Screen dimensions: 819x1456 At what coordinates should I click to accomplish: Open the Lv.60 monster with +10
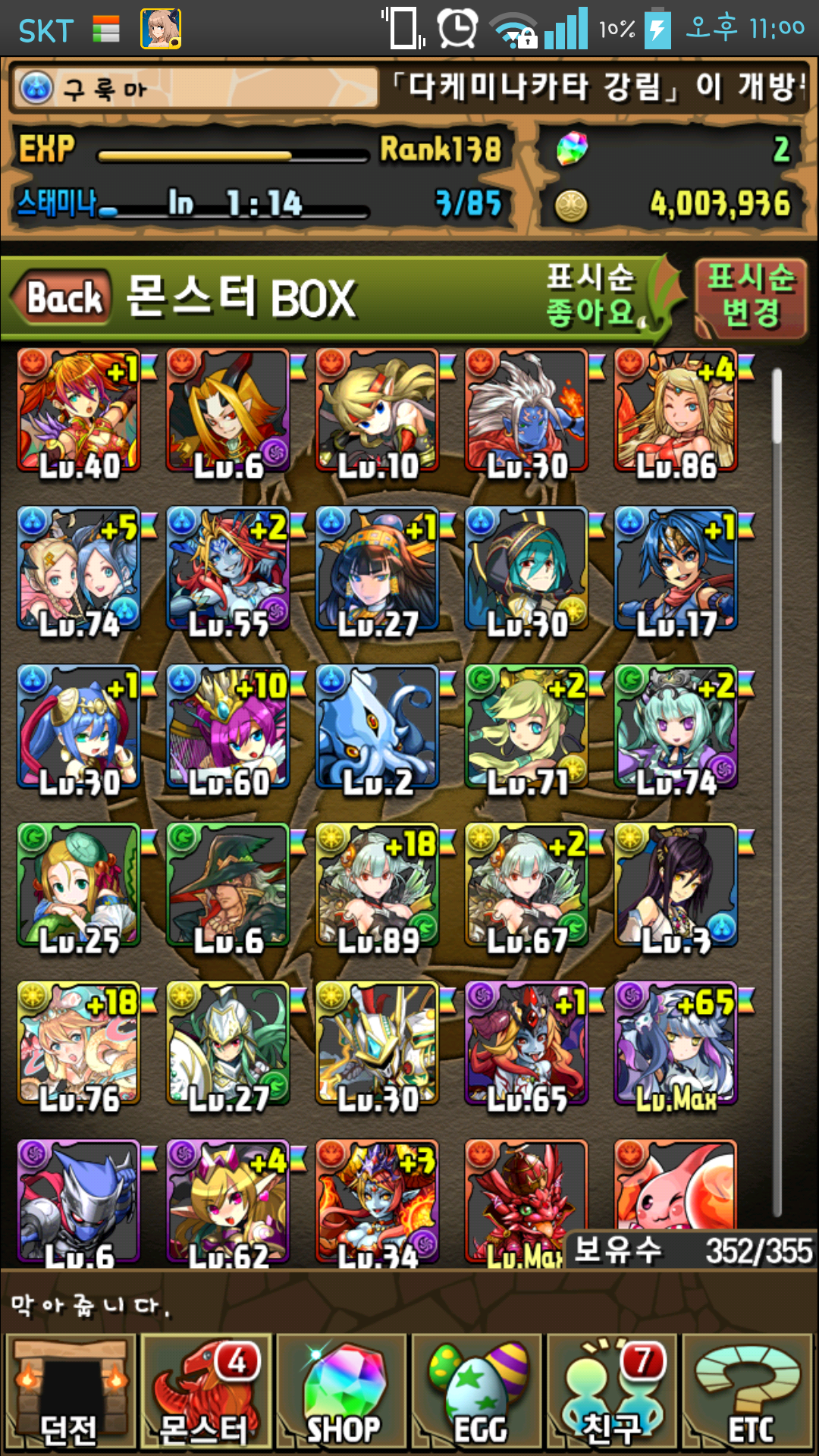228,728
